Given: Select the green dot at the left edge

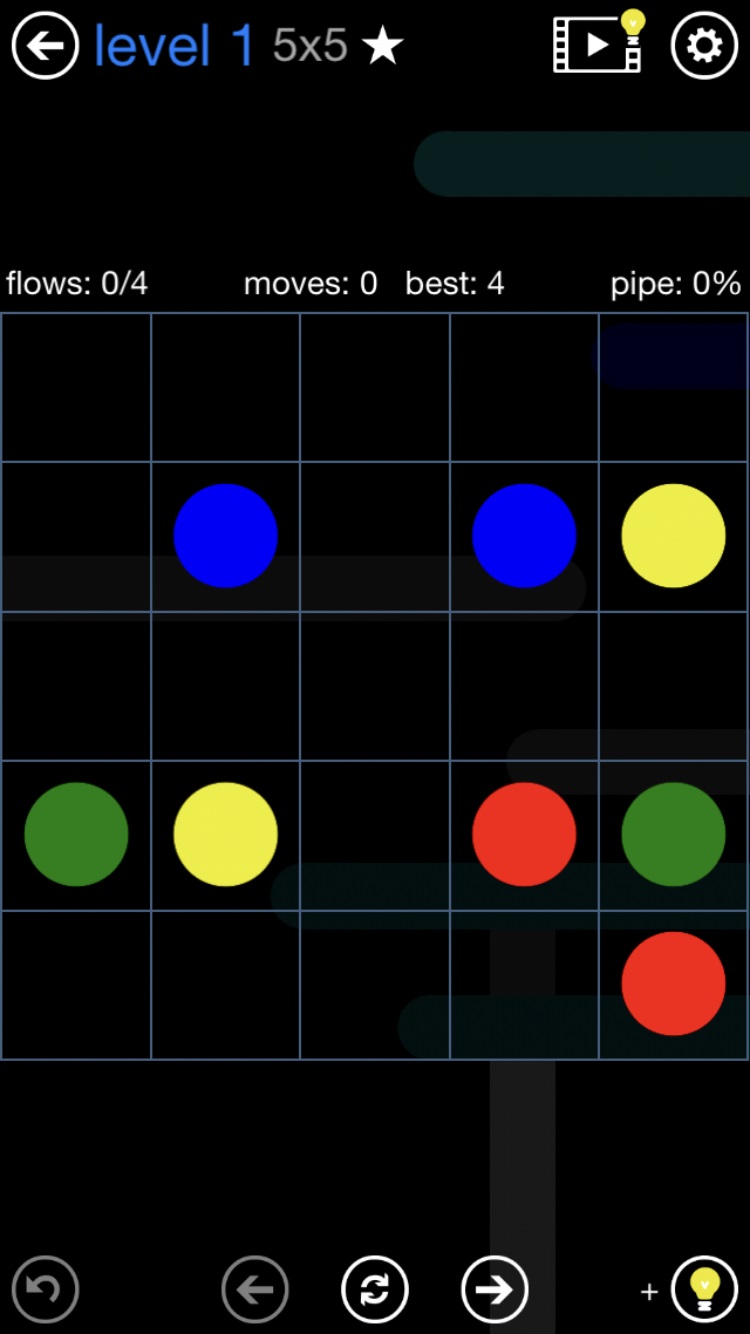Looking at the screenshot, I should pos(76,835).
